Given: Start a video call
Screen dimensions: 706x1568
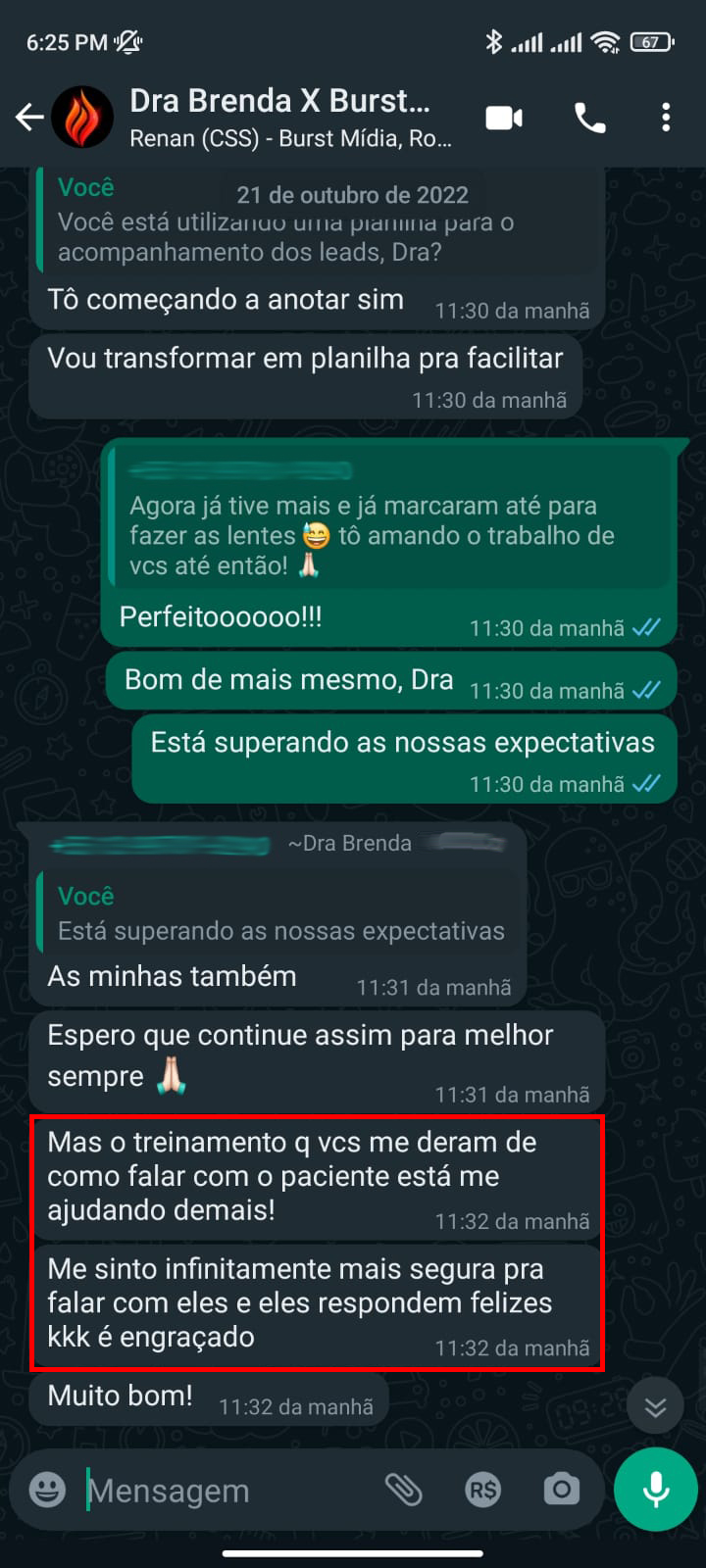Looking at the screenshot, I should 504,118.
